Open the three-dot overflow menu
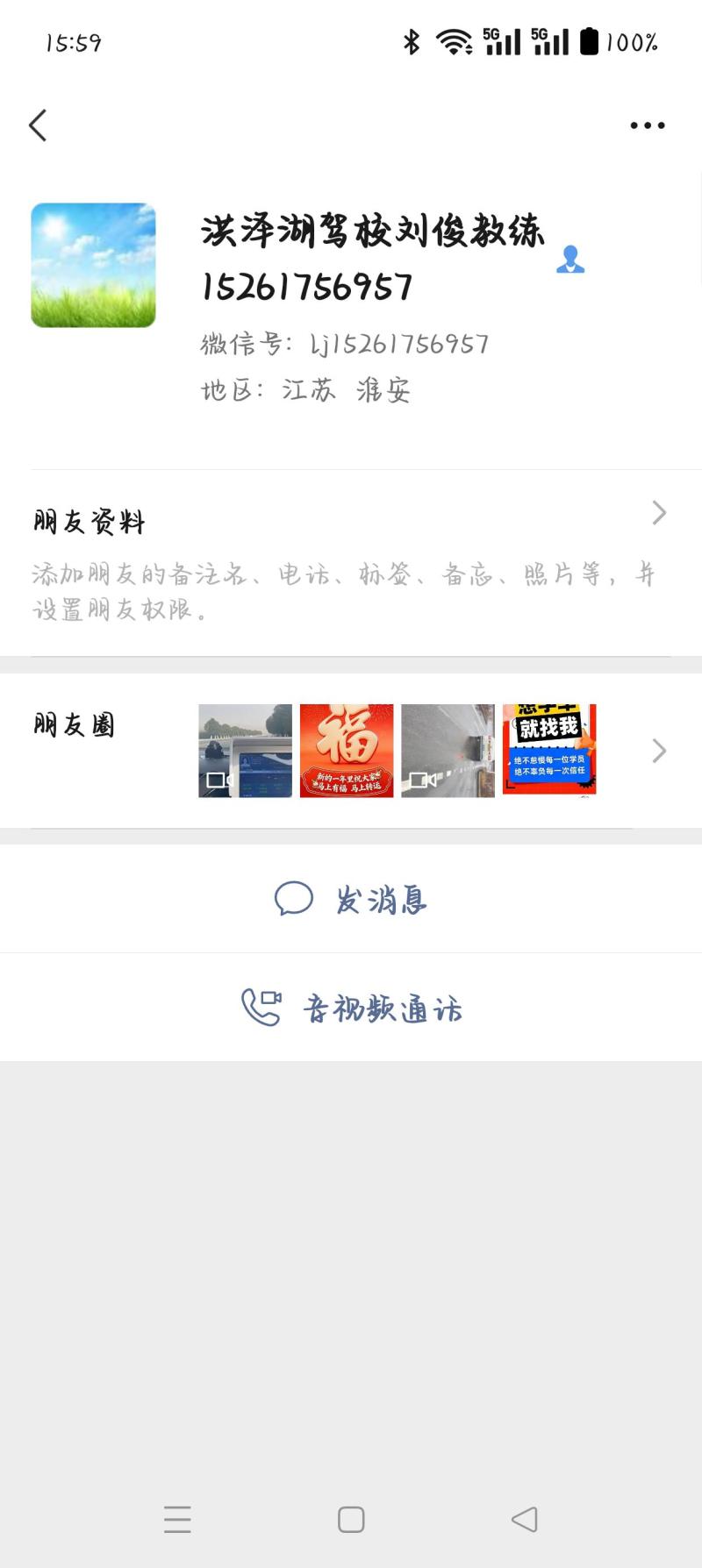 point(648,125)
